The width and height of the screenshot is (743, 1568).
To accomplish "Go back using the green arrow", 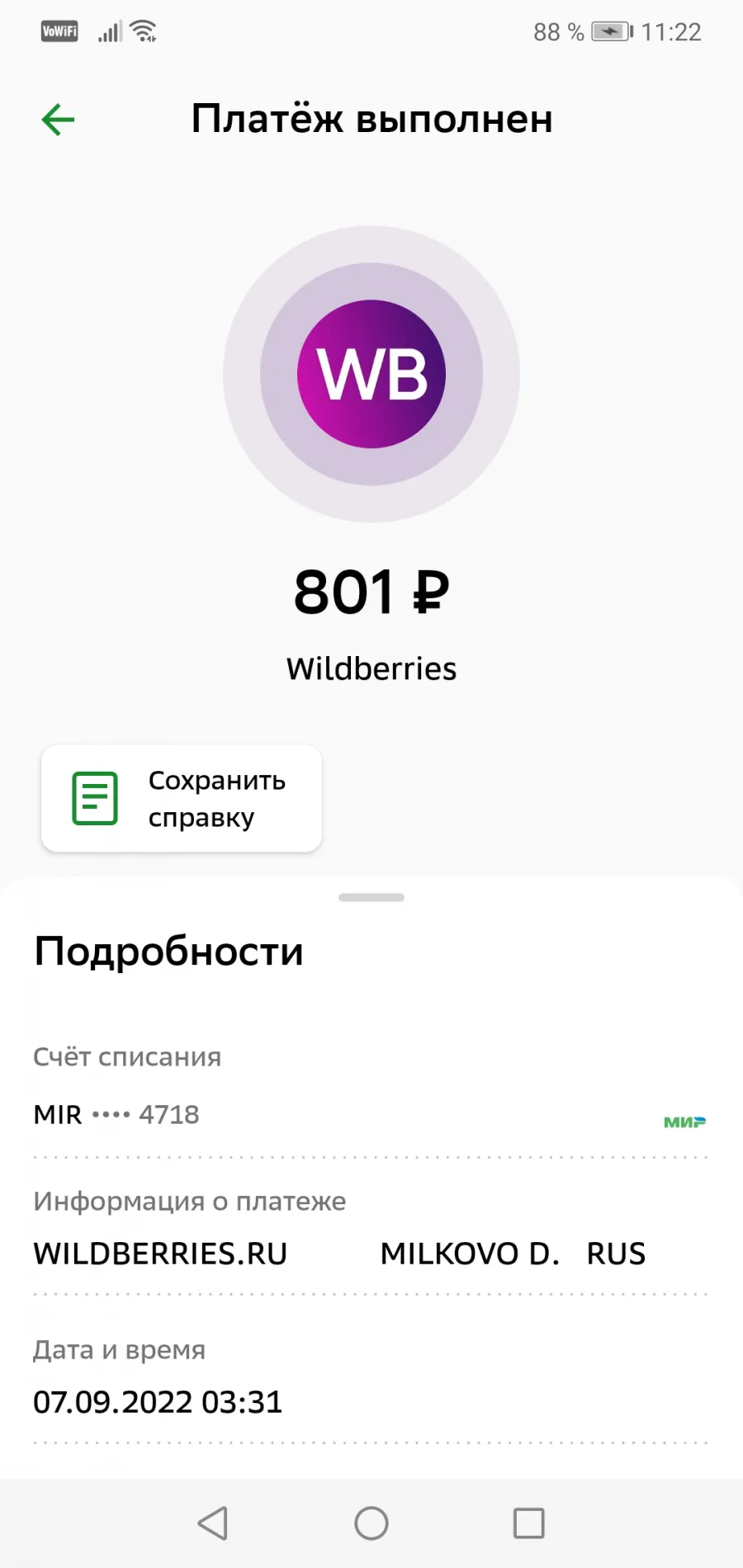I will 58,120.
